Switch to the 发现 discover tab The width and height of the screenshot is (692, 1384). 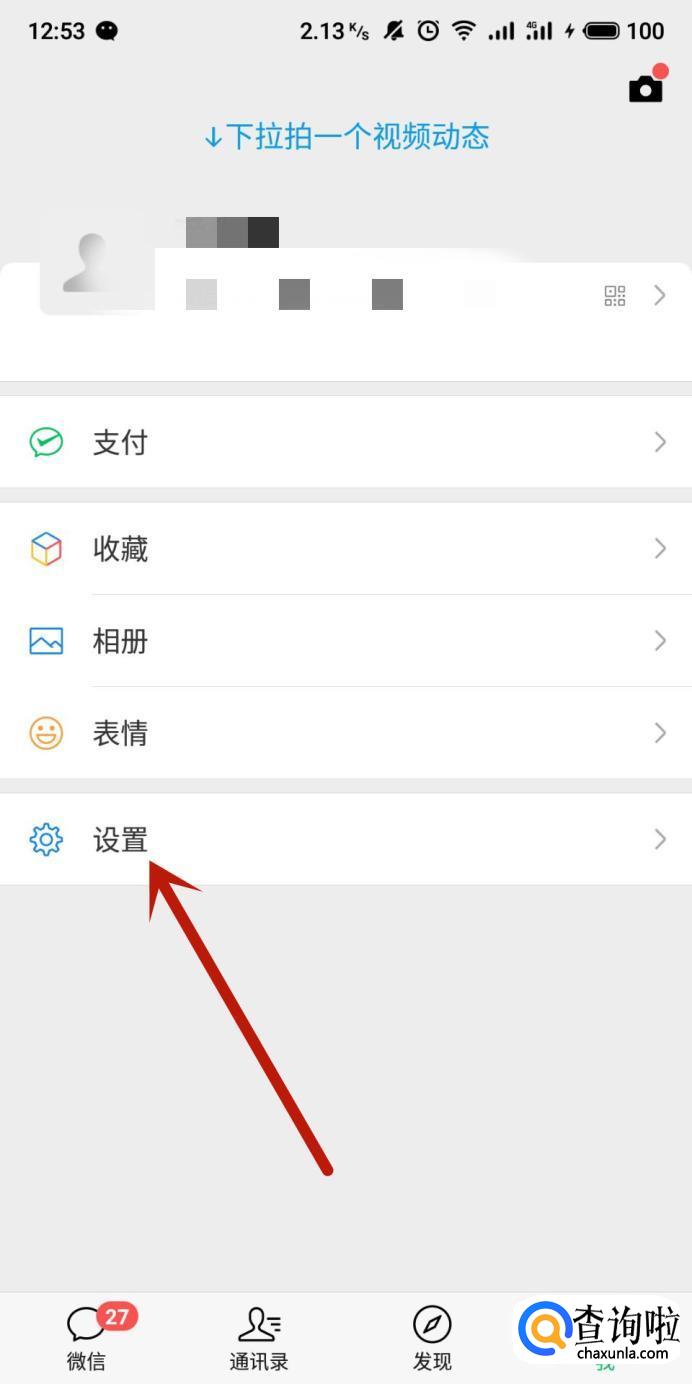tap(432, 1338)
